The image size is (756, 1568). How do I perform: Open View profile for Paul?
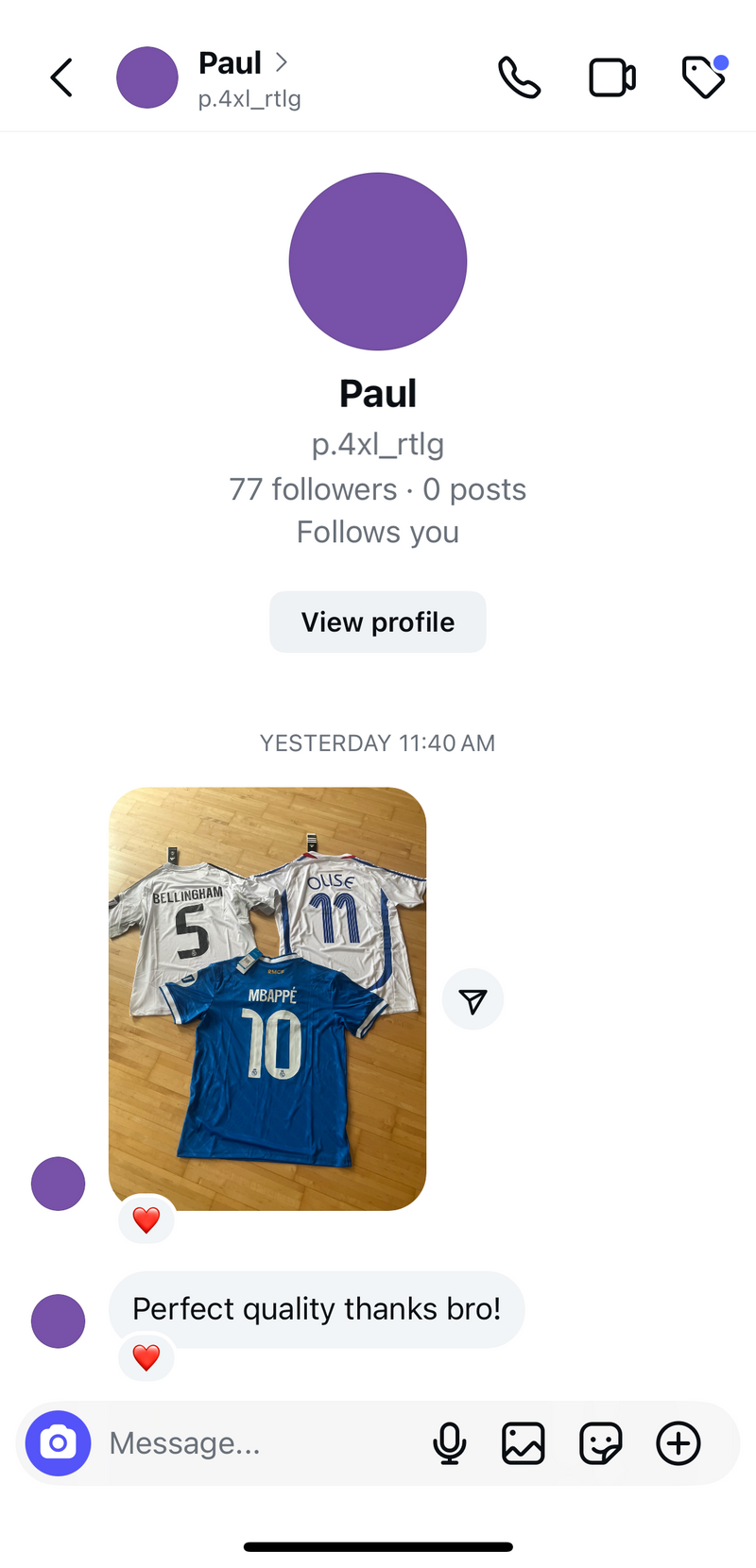tap(377, 622)
